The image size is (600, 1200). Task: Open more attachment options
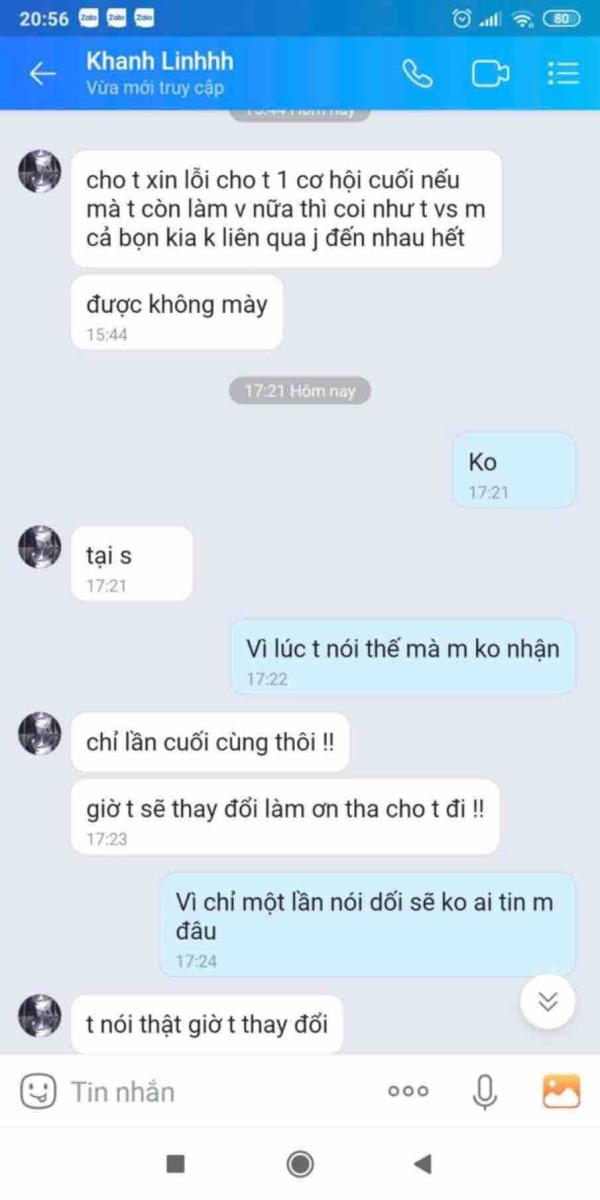408,1092
